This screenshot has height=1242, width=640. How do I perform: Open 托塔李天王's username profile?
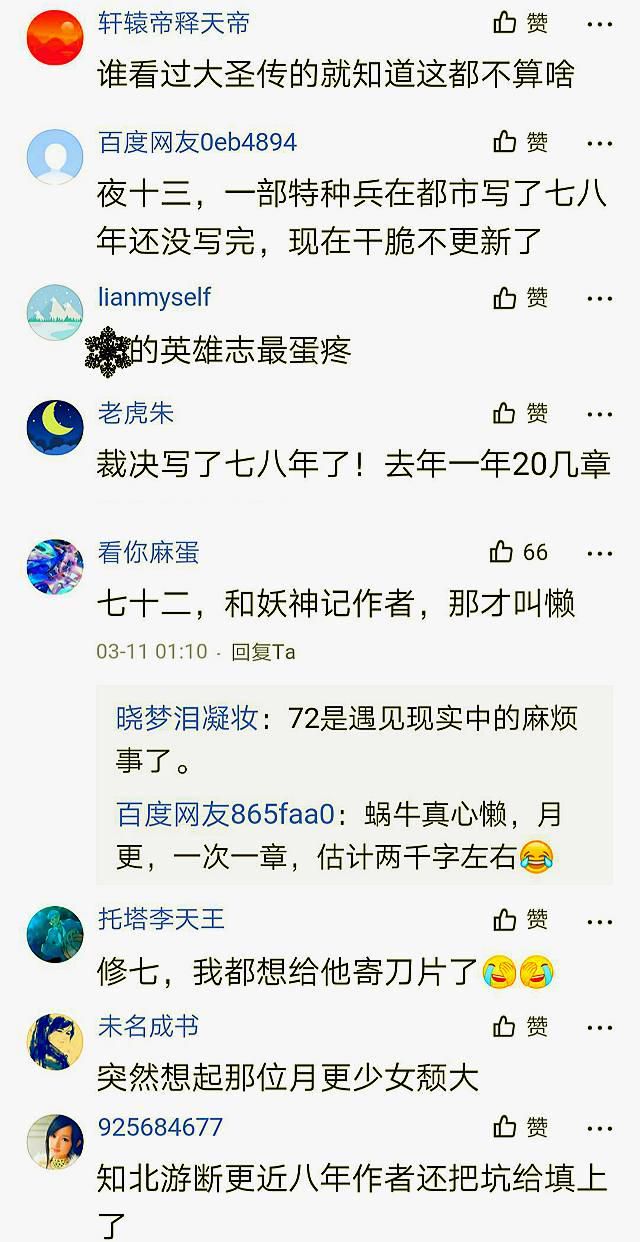(161, 919)
